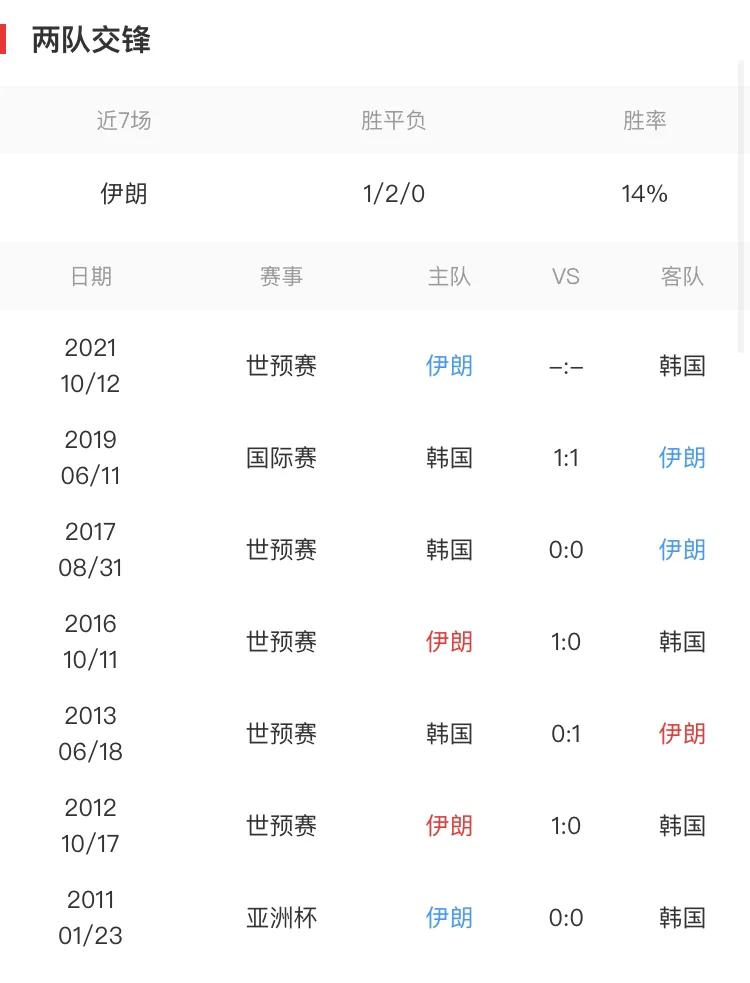Click the 14% win rate value
This screenshot has height=983, width=750.
click(x=644, y=195)
